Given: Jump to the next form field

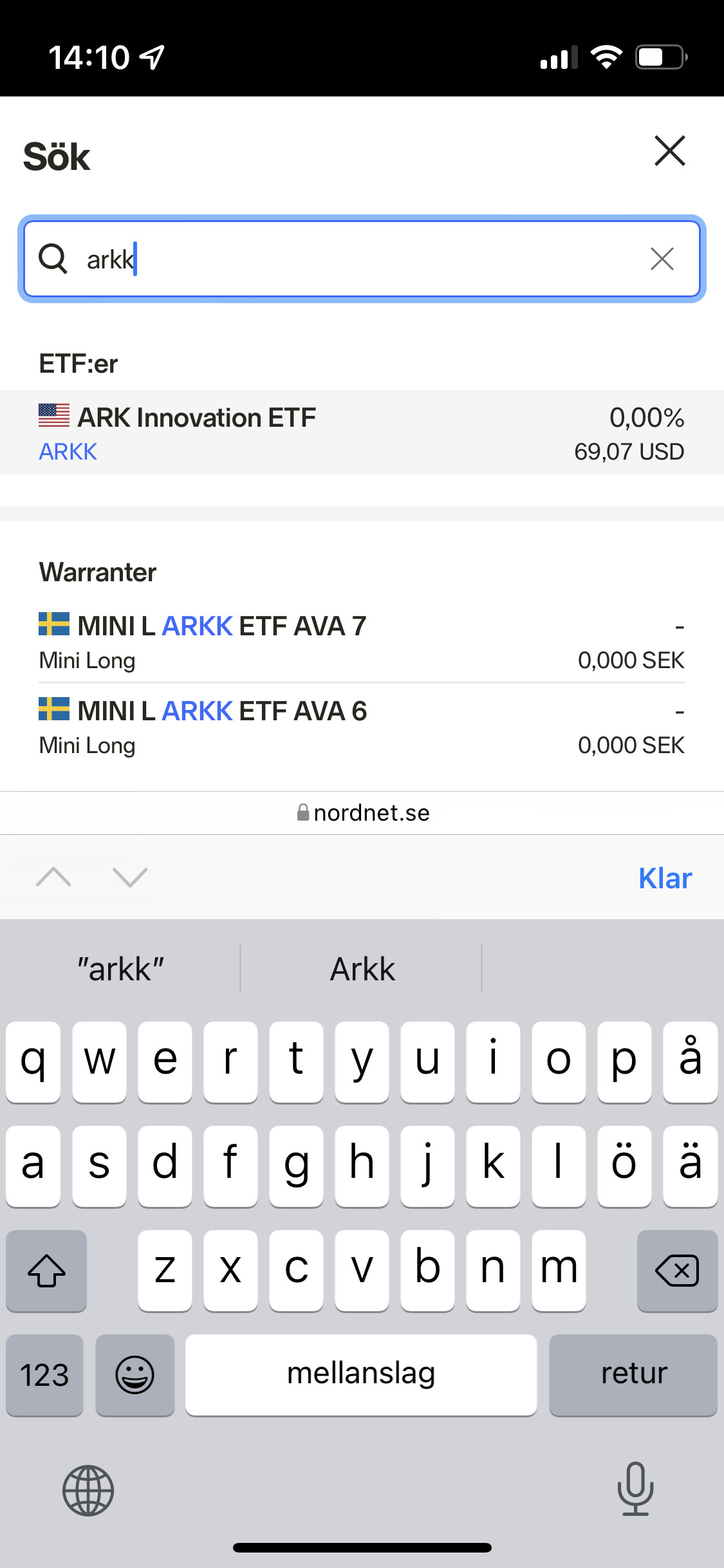Looking at the screenshot, I should point(130,877).
